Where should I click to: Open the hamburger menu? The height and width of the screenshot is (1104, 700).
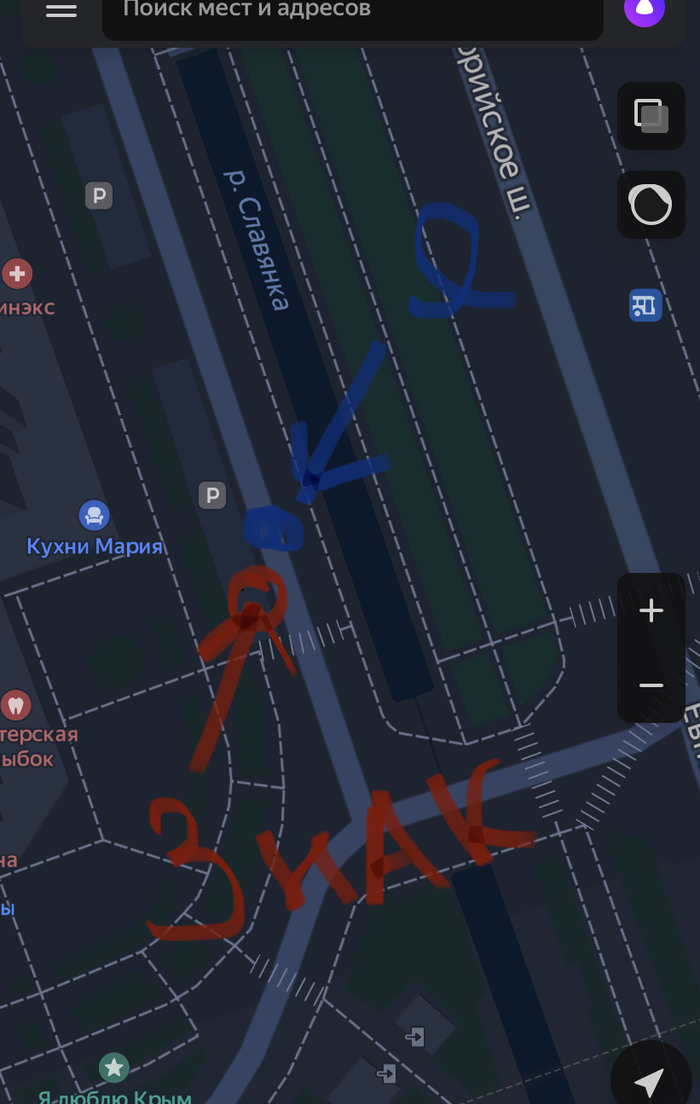coord(61,11)
